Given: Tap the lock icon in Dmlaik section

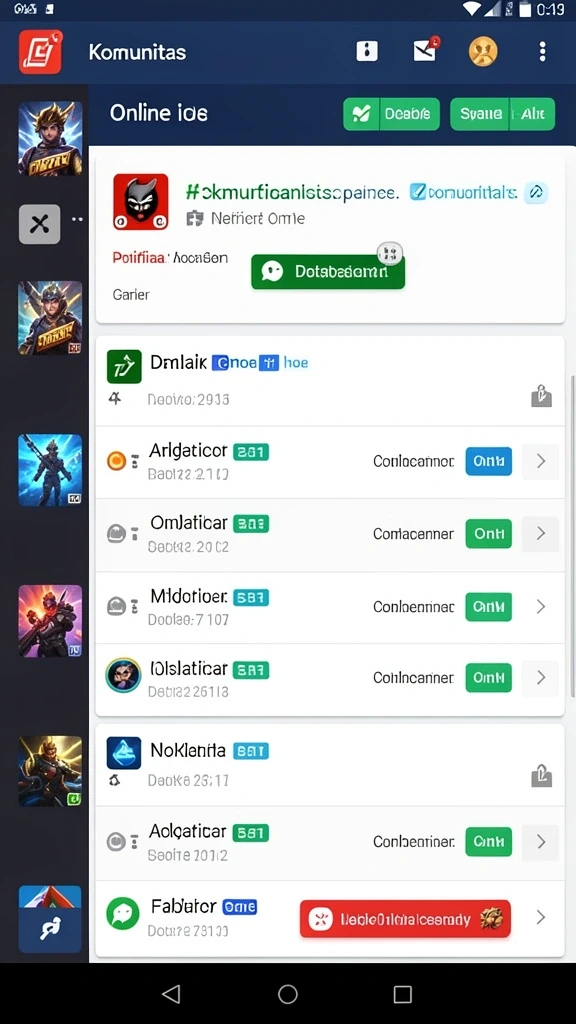Looking at the screenshot, I should pyautogui.click(x=541, y=396).
